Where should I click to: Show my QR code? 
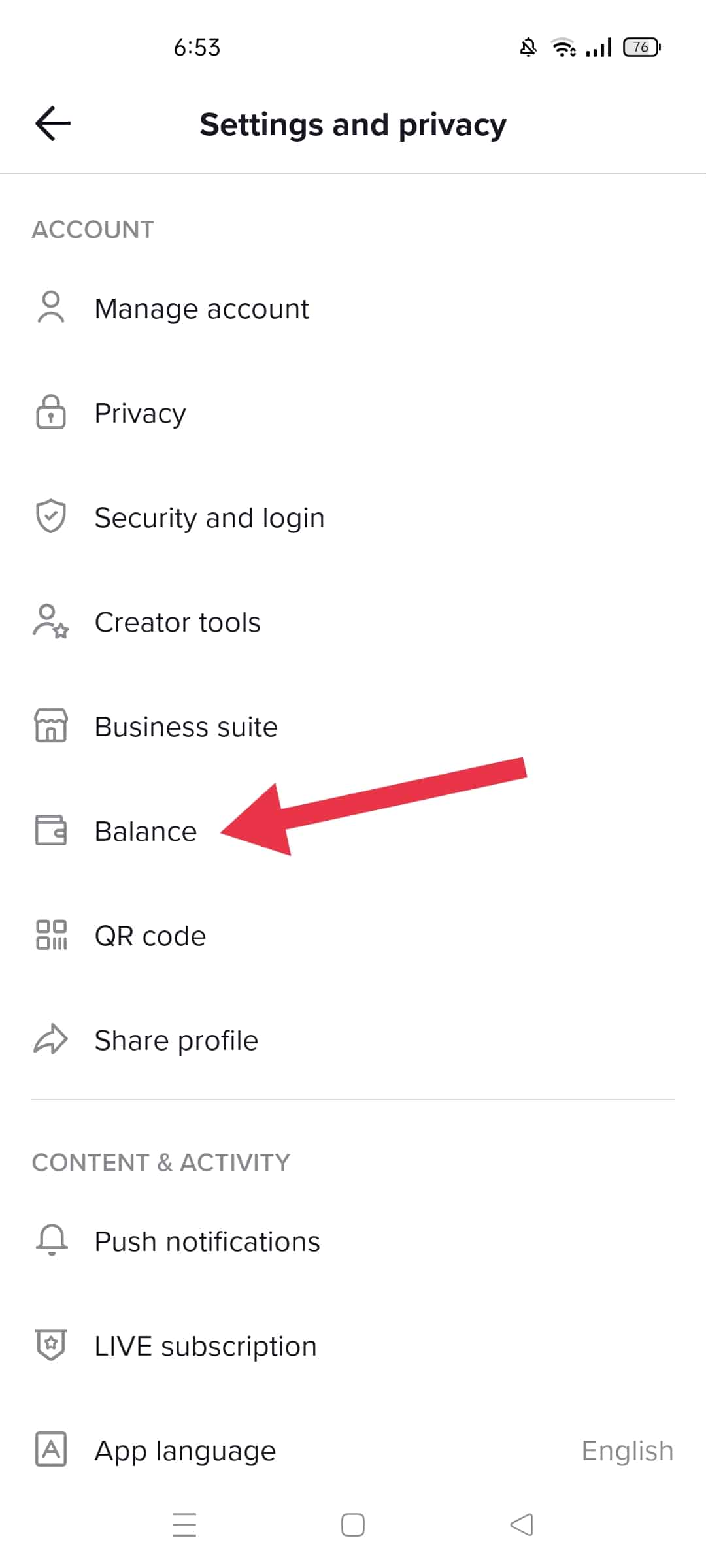point(353,936)
